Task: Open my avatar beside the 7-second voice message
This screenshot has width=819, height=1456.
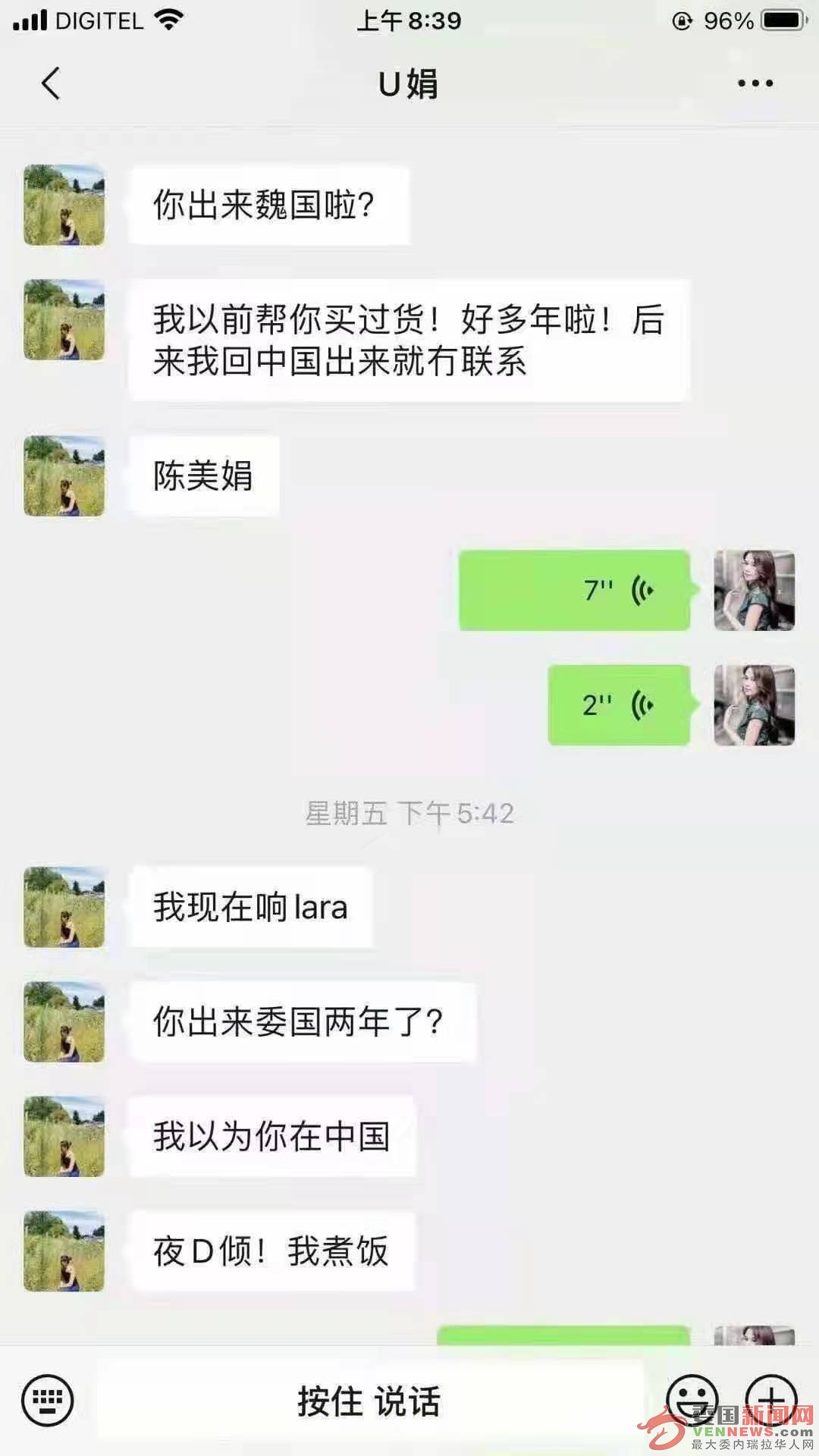Action: (754, 590)
